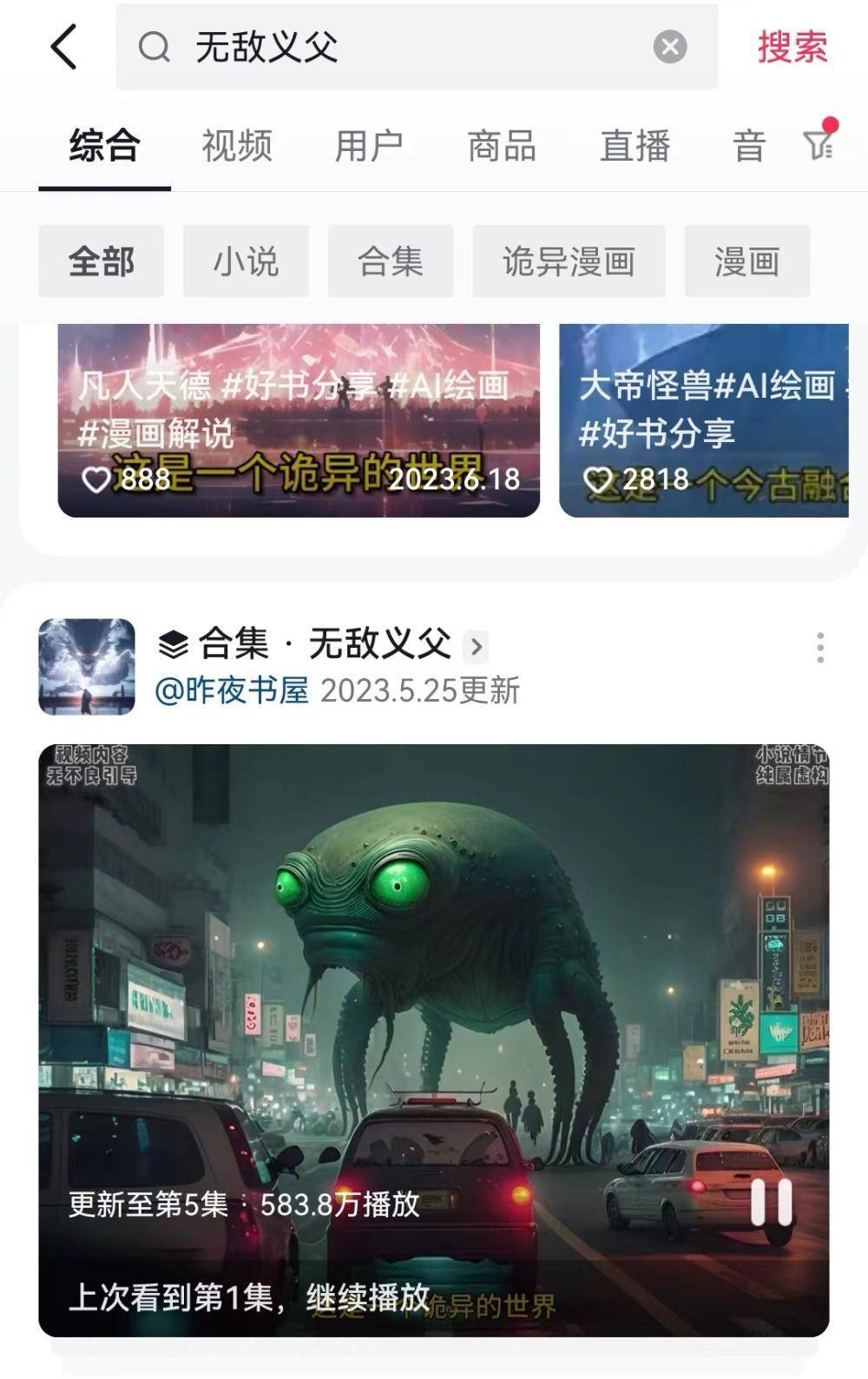Open the 凡人天德 video card

pos(299,420)
